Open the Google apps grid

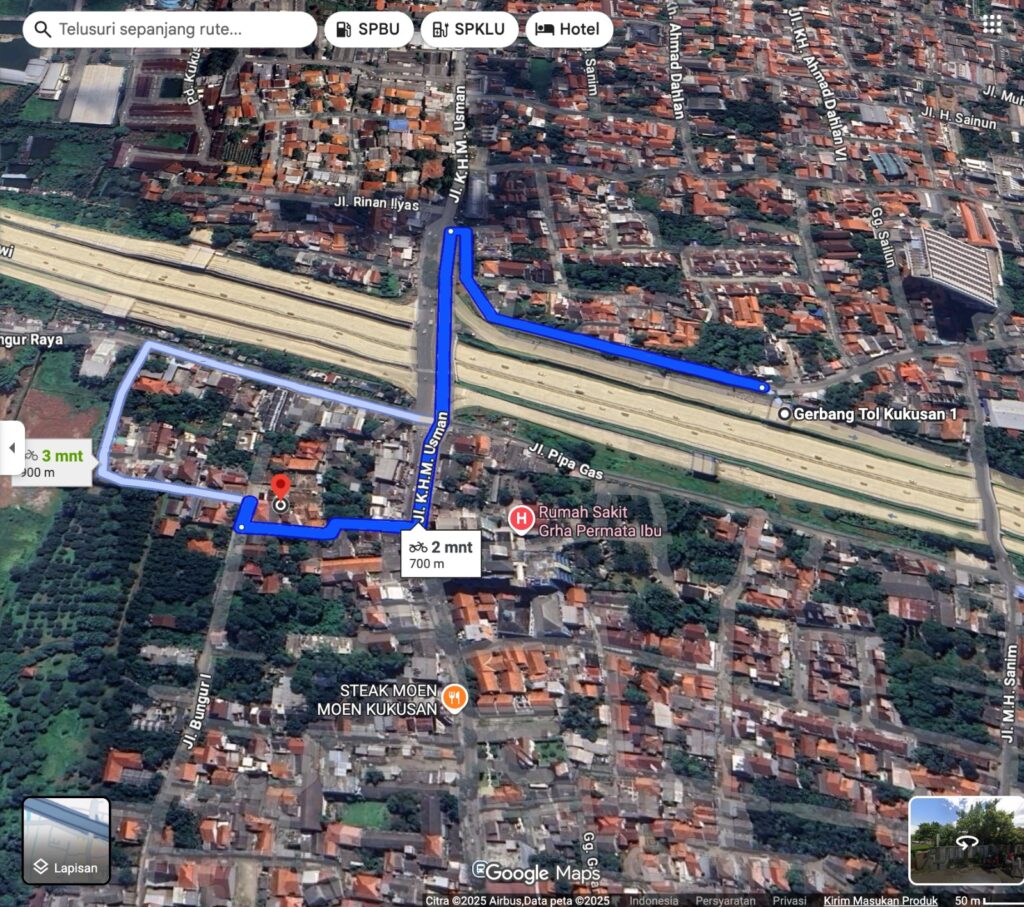click(992, 24)
